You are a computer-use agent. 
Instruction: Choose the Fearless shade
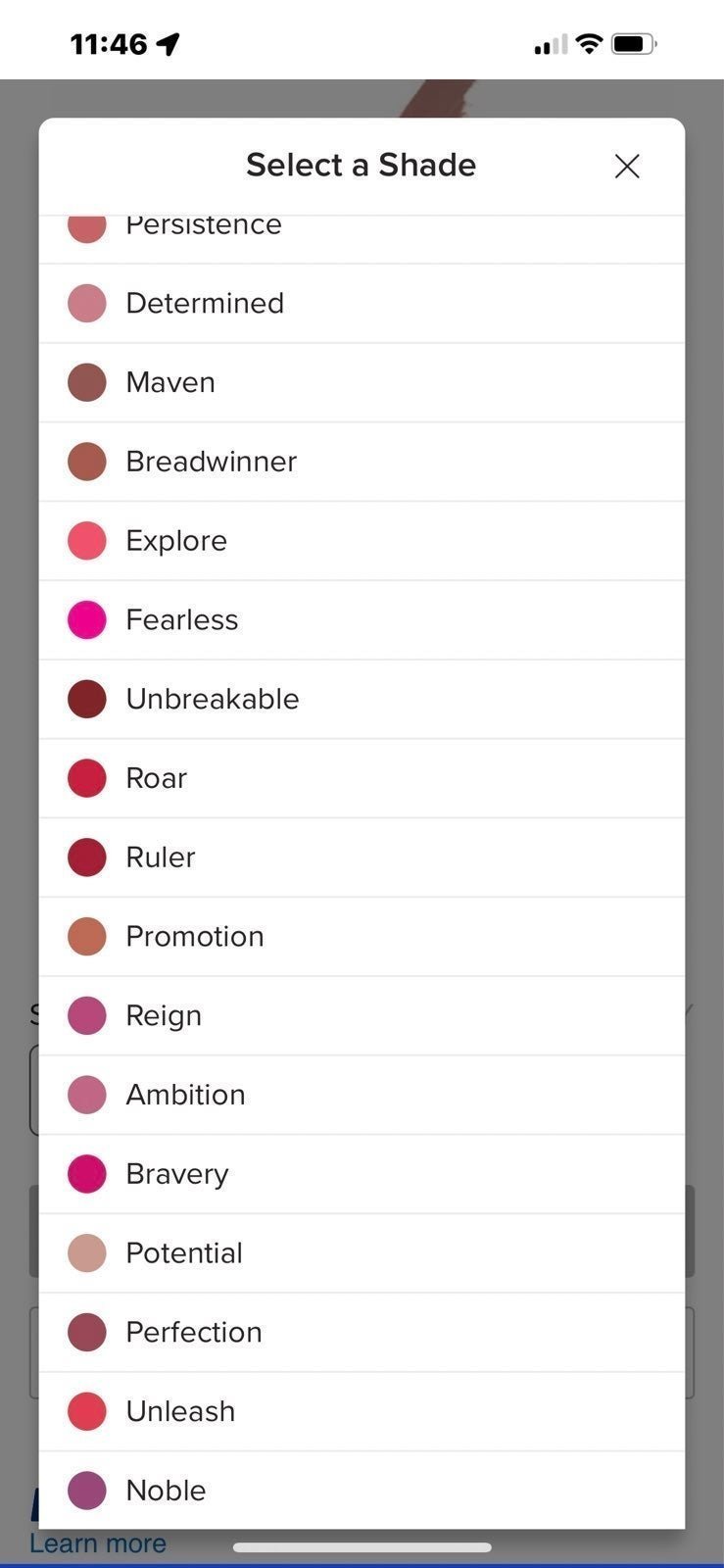[x=362, y=620]
